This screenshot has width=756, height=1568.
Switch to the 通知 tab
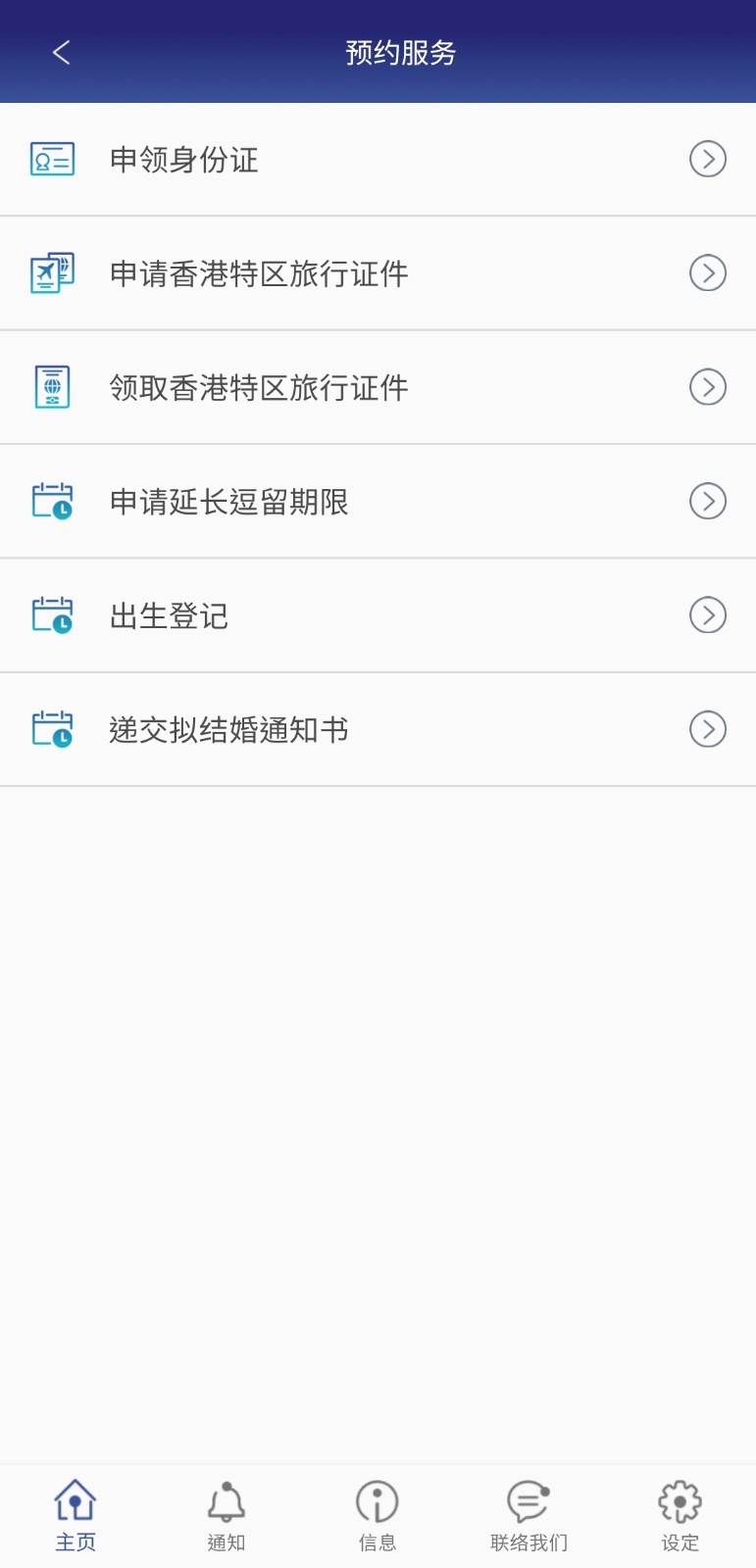point(227,1514)
